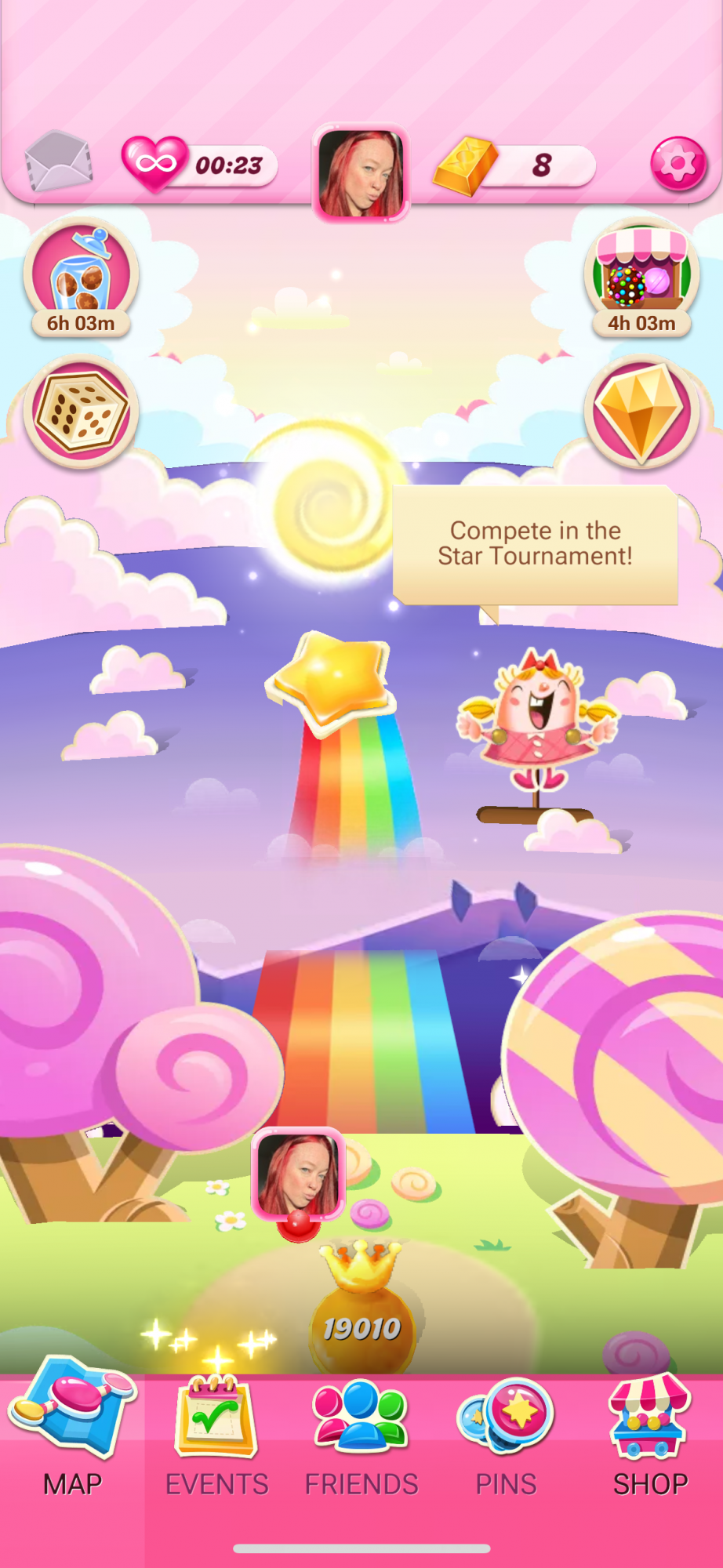Open the dice event icon
Image resolution: width=723 pixels, height=1568 pixels.
click(81, 412)
